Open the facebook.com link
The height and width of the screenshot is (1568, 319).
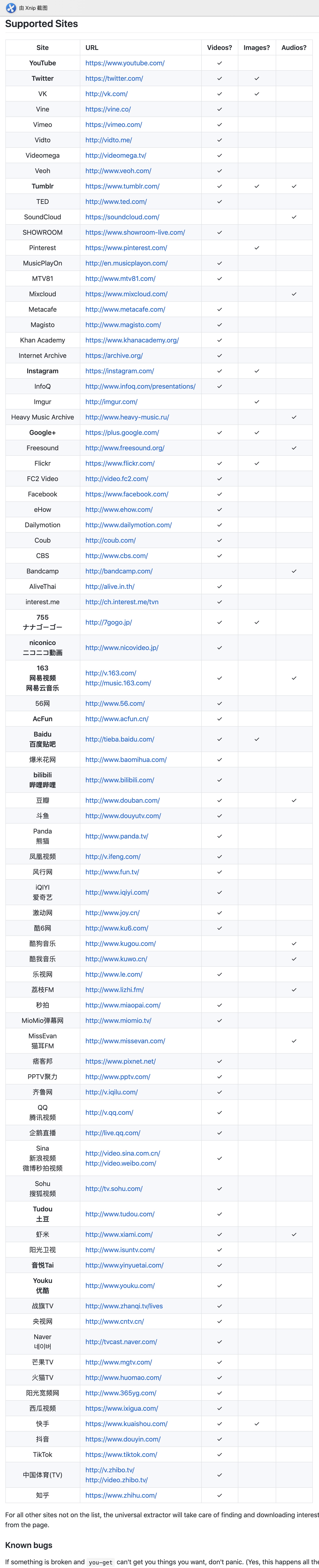127,494
